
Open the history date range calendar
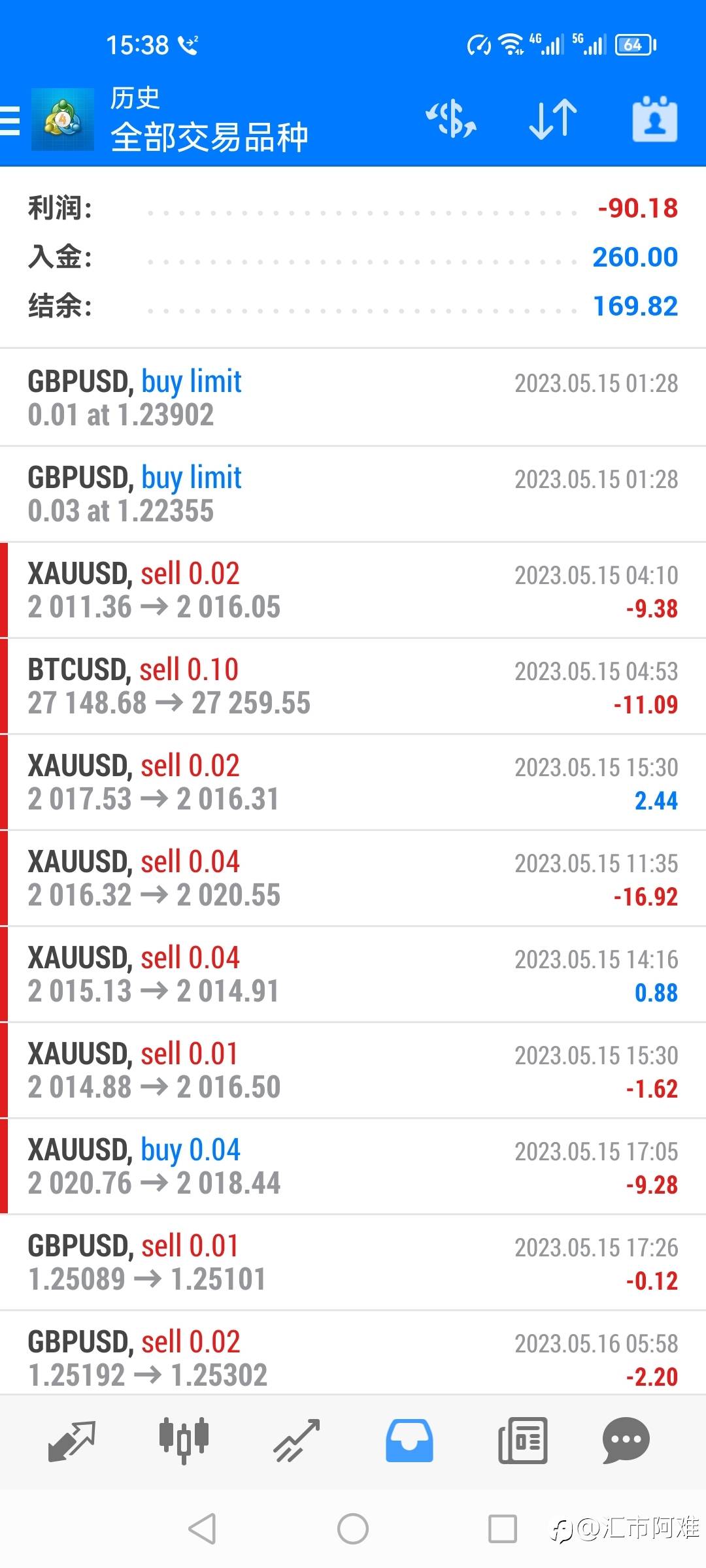click(654, 120)
